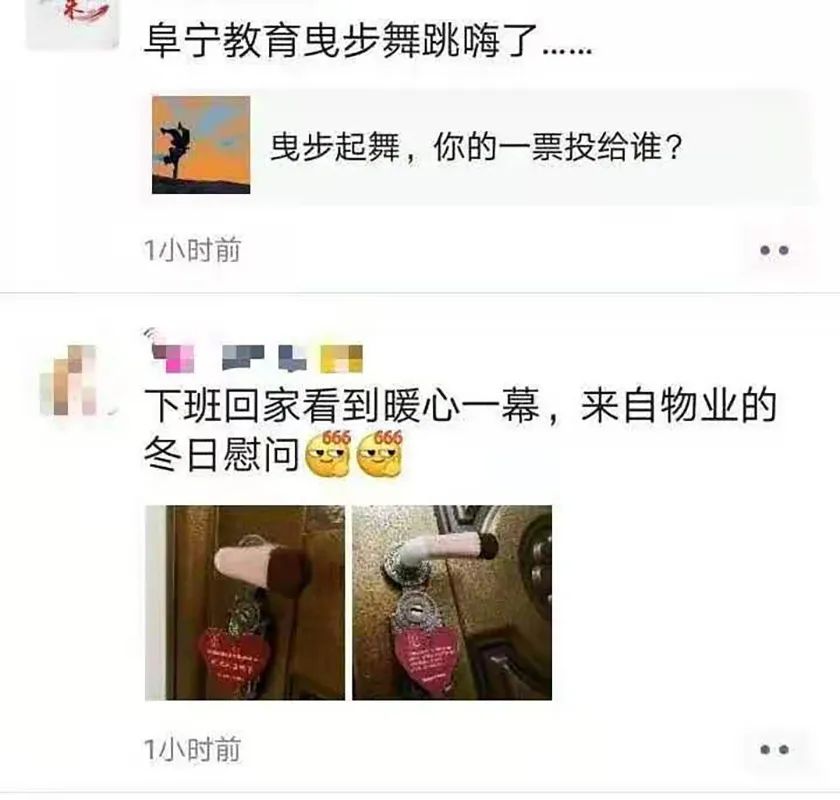The width and height of the screenshot is (840, 800).
Task: View the second door handle photo
Action: coord(452,602)
